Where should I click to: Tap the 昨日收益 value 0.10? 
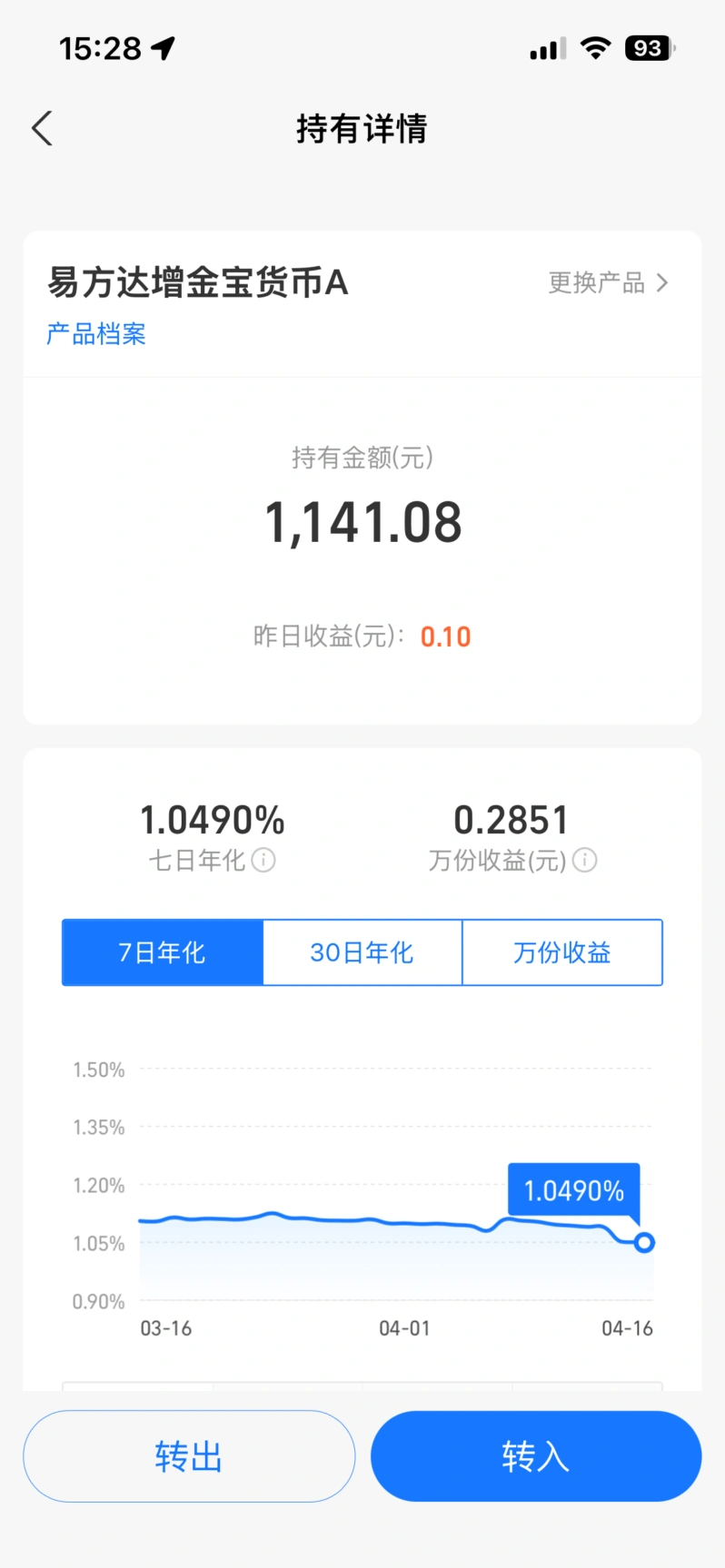click(445, 636)
